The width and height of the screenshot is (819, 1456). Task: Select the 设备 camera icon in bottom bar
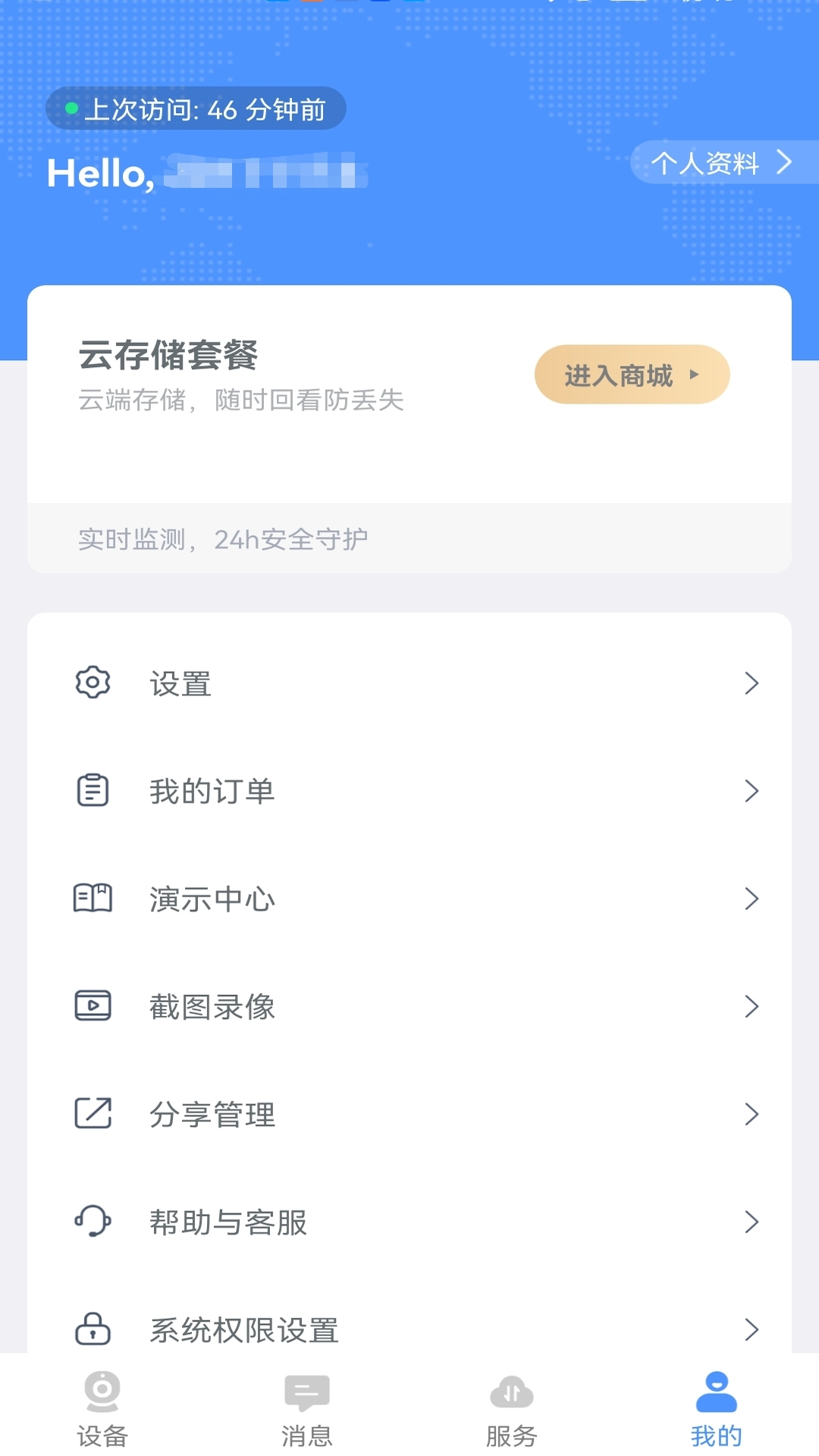103,1394
